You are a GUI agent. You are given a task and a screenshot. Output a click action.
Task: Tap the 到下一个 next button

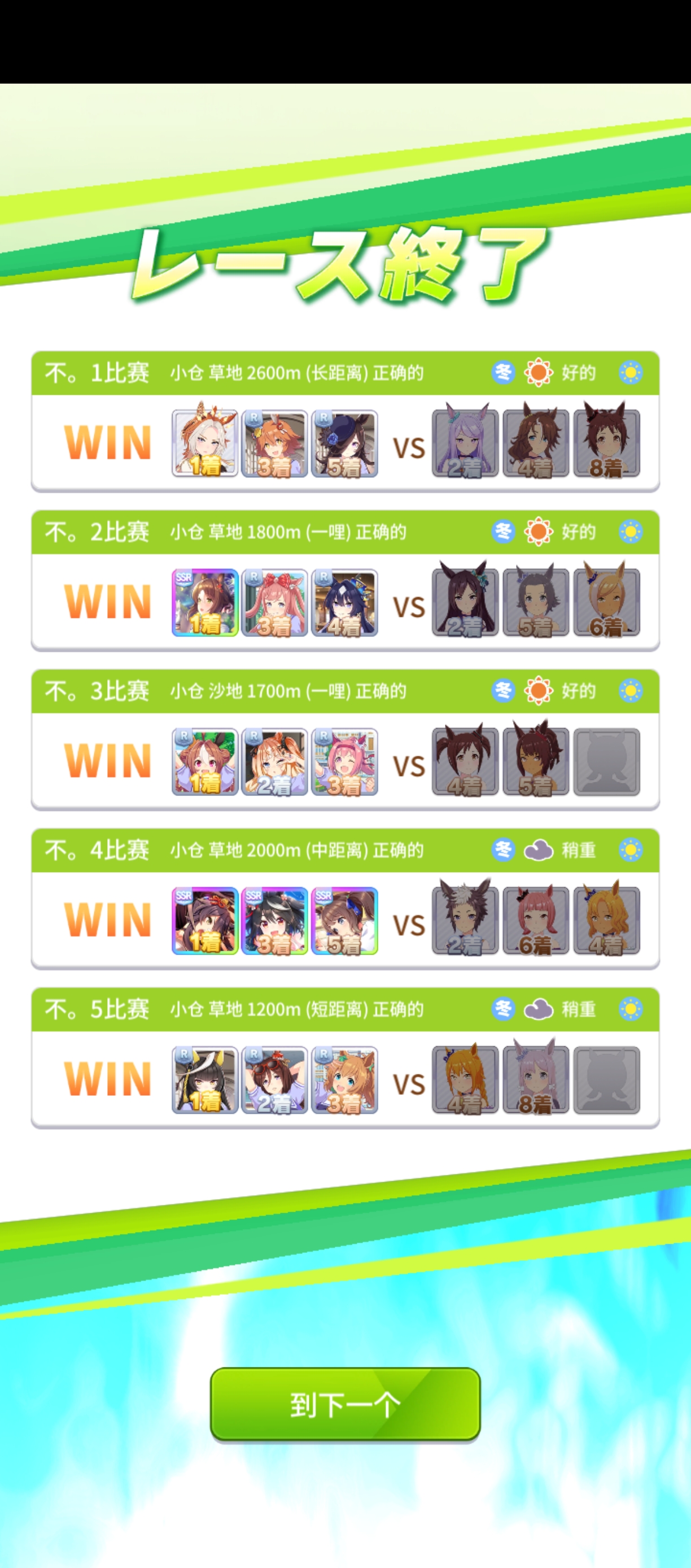[x=345, y=1404]
